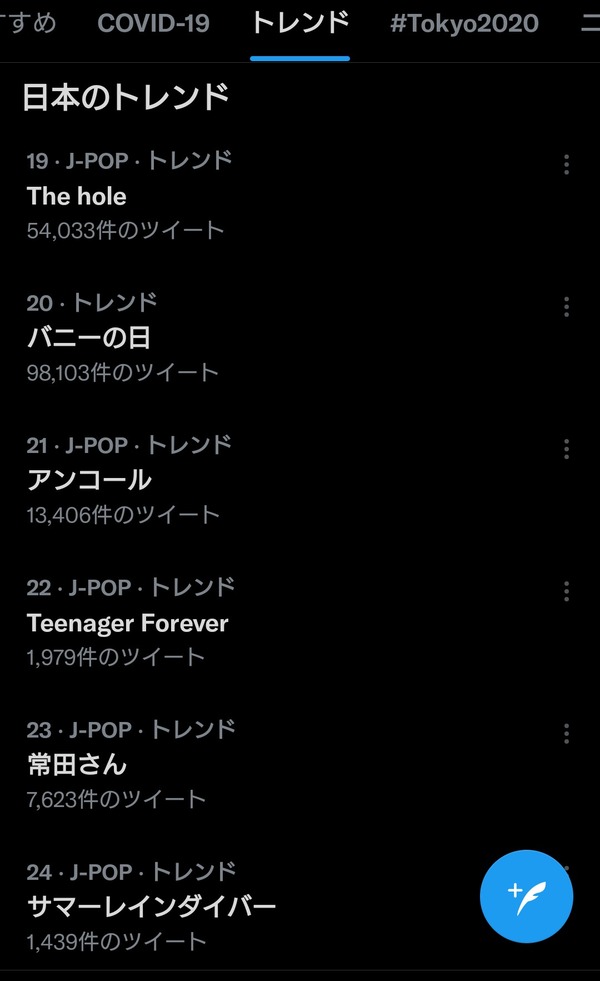600x981 pixels.
Task: Open the trend The hole
Action: click(77, 196)
